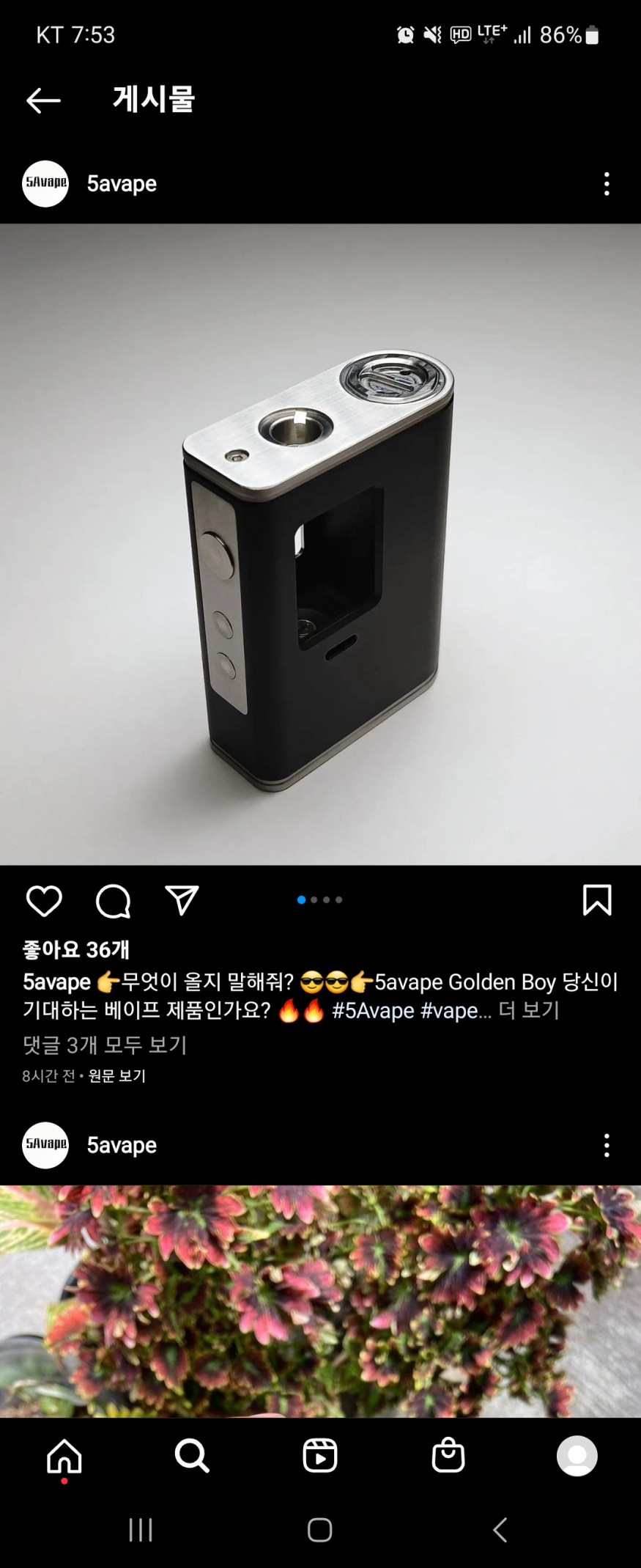641x1568 pixels.
Task: Open 5avape profile from first post header
Action: pos(121,184)
